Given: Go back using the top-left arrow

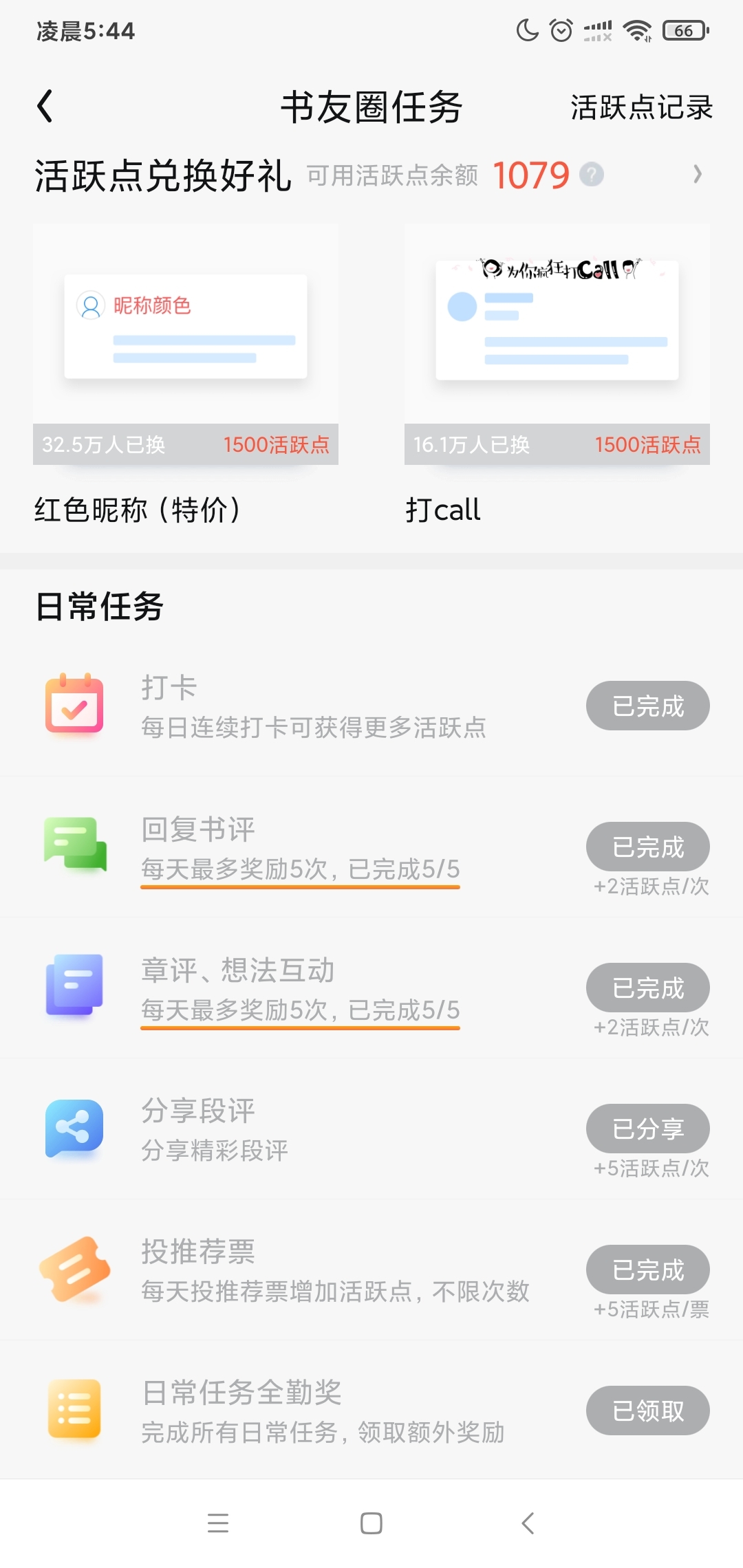Looking at the screenshot, I should 45,107.
